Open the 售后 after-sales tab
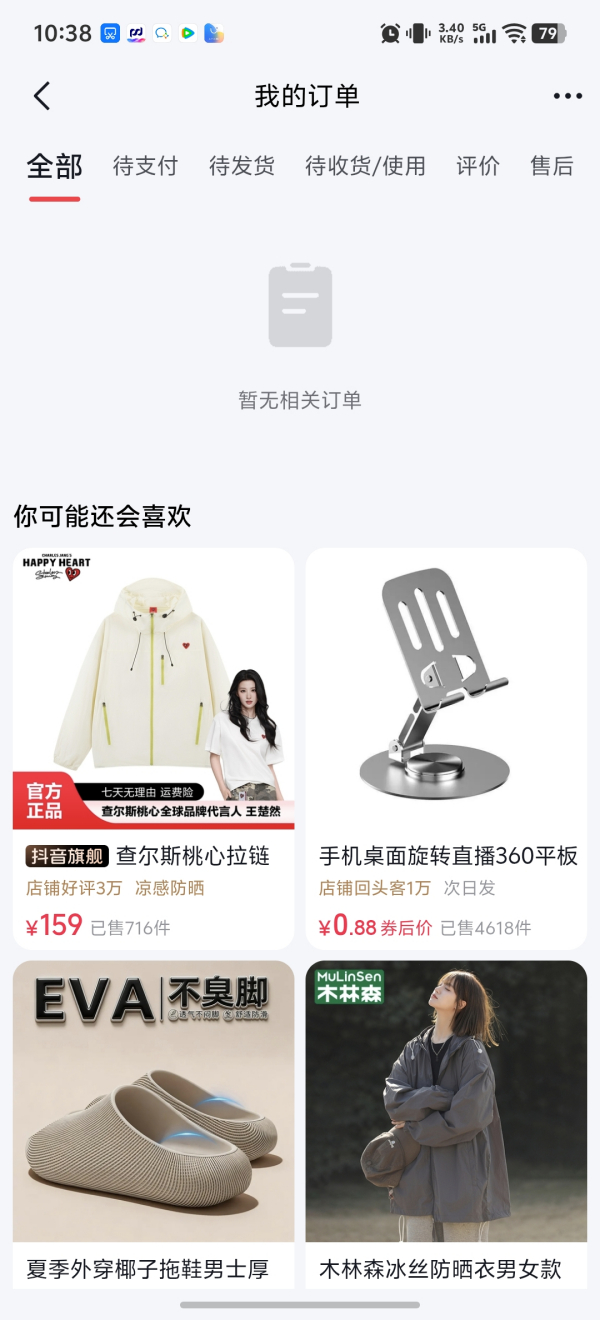The image size is (600, 1320). [x=551, y=166]
